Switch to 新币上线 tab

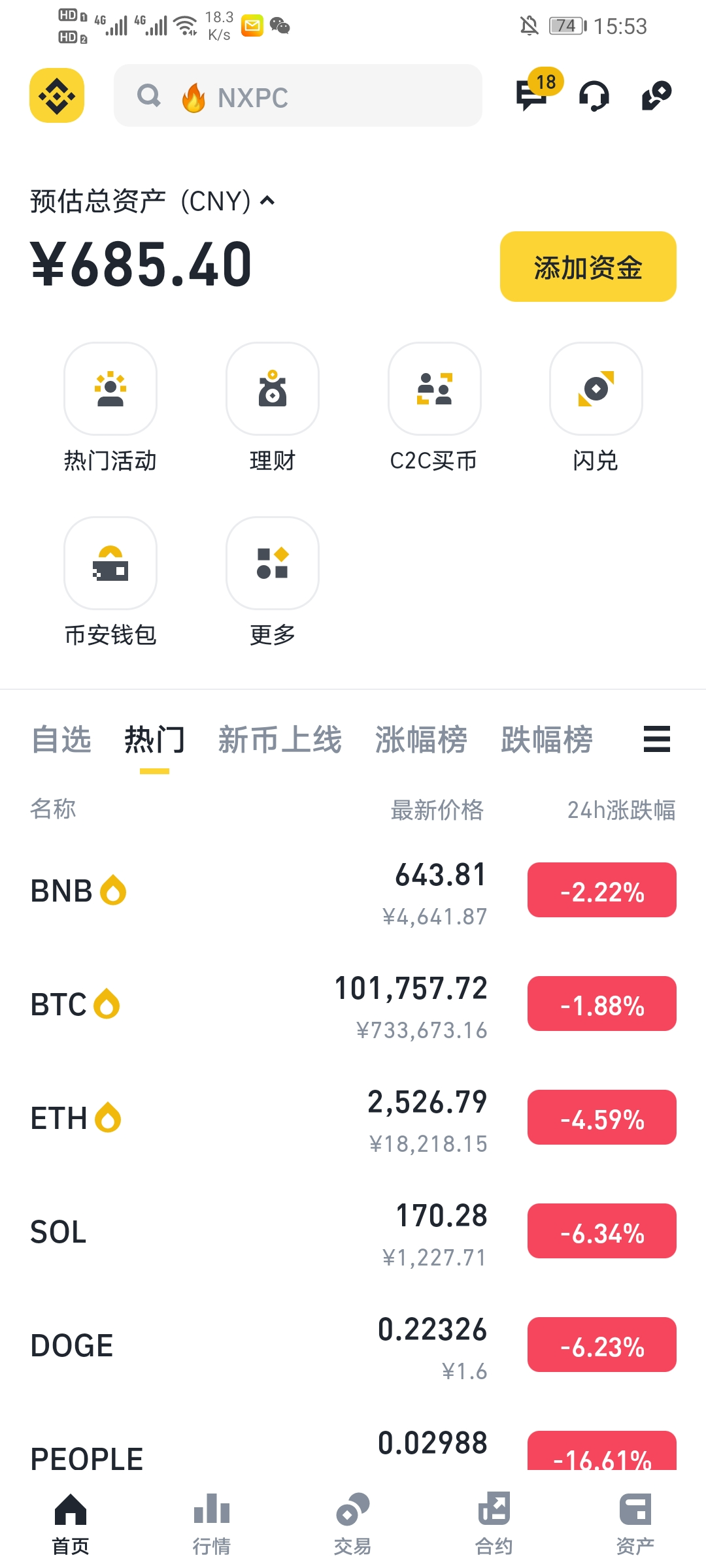click(x=280, y=740)
